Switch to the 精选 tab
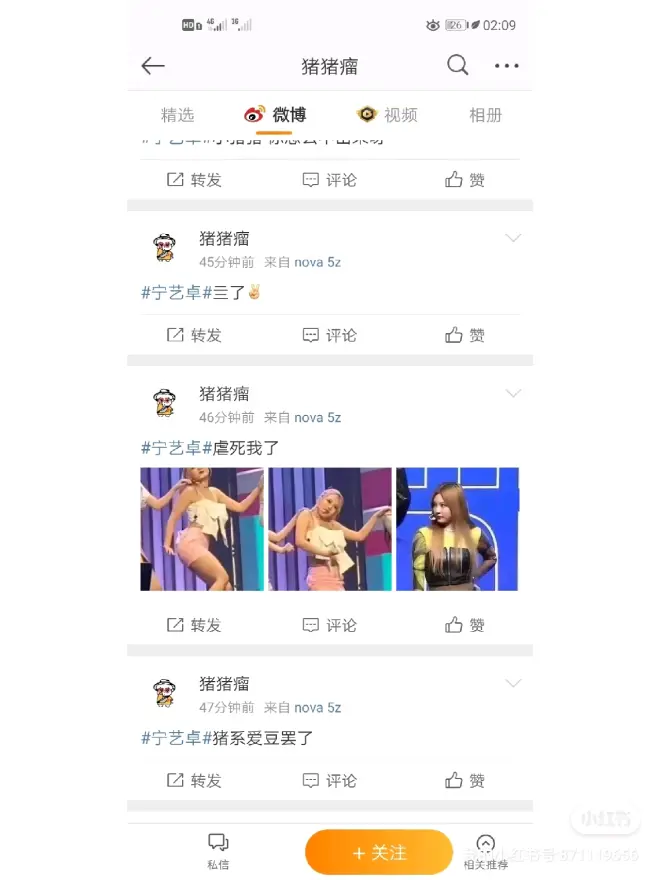The height and width of the screenshot is (880, 660). 178,115
